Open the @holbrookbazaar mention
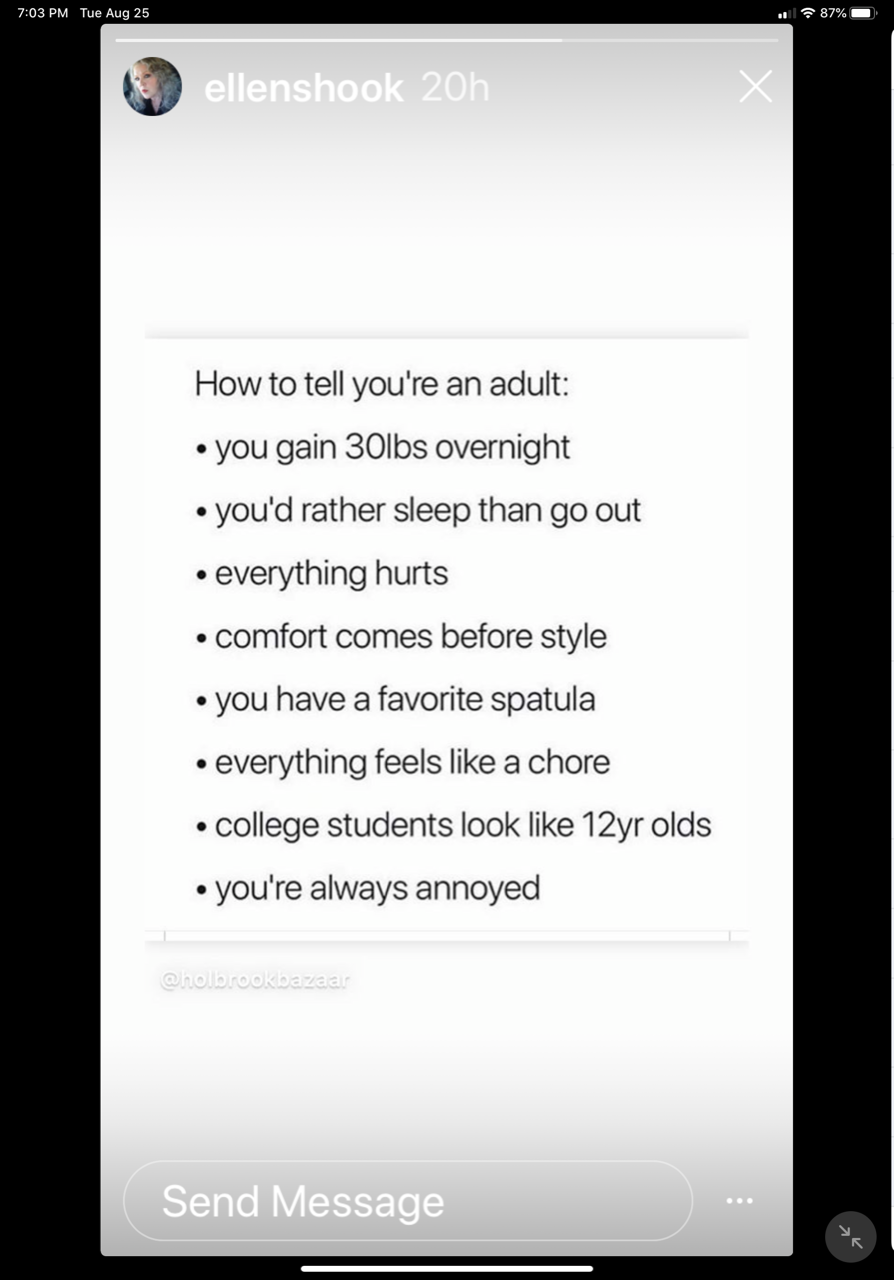Screen dimensions: 894x1280 tap(255, 981)
